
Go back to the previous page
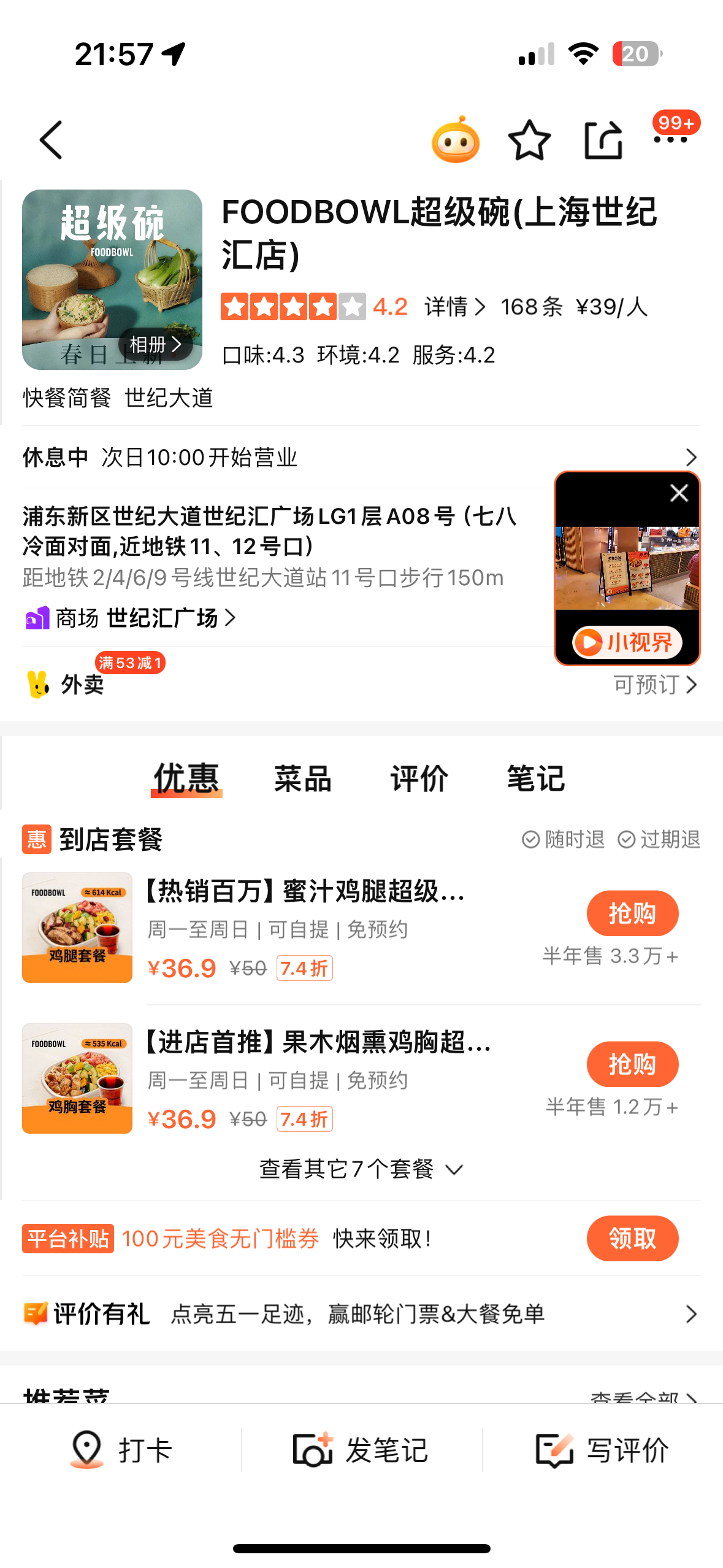[x=52, y=140]
